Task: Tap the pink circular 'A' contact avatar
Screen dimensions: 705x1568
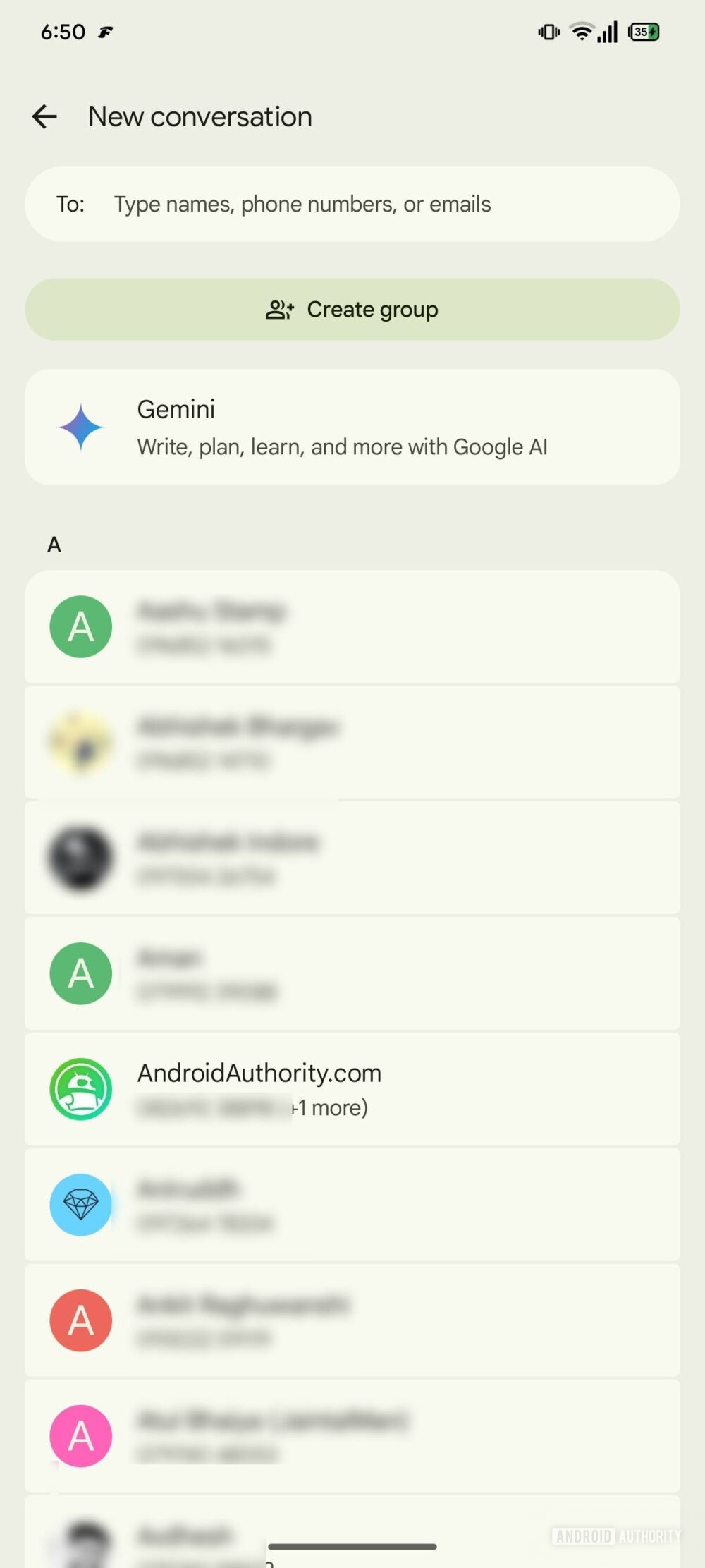Action: click(80, 1437)
